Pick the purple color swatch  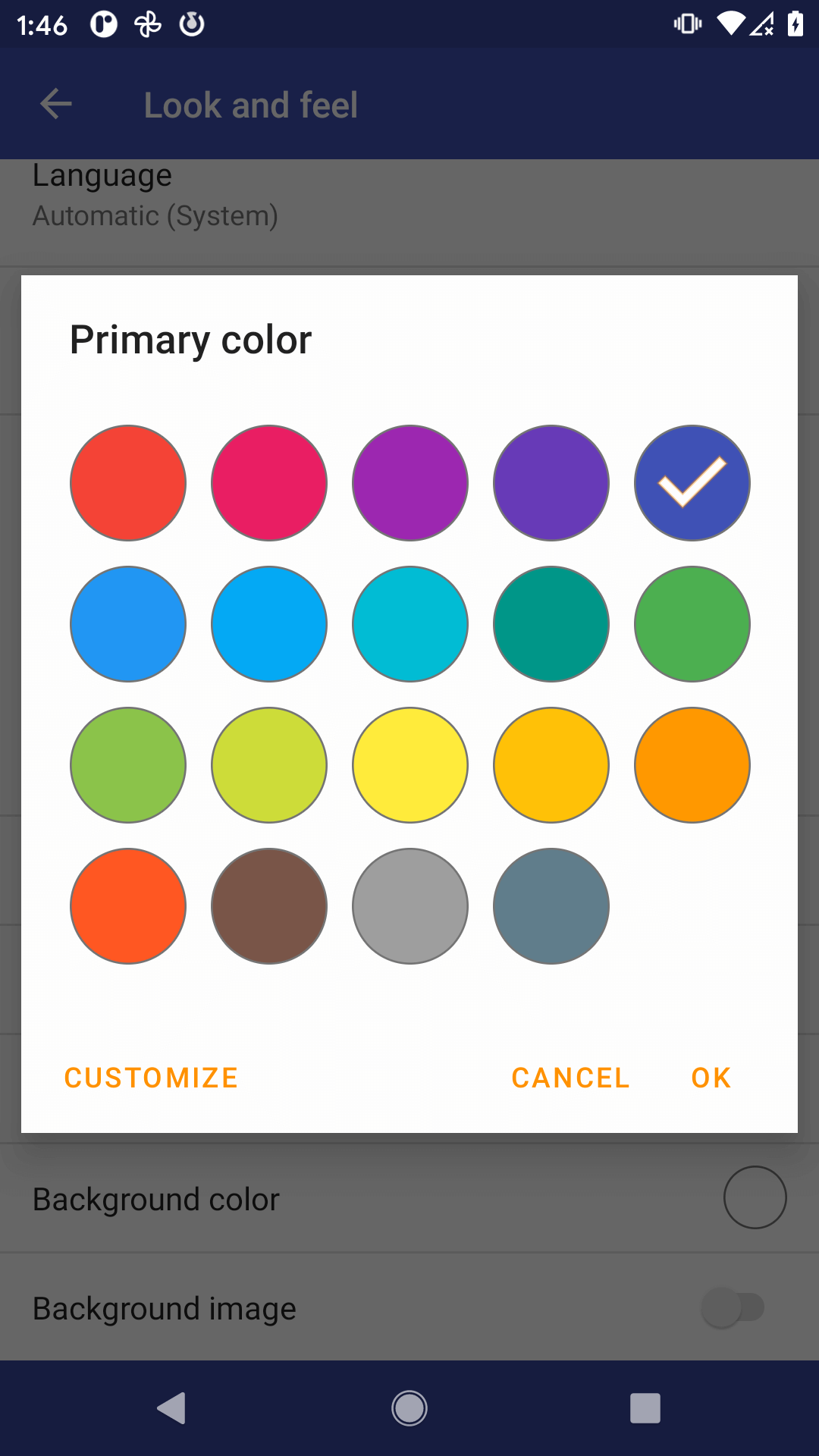pos(410,483)
